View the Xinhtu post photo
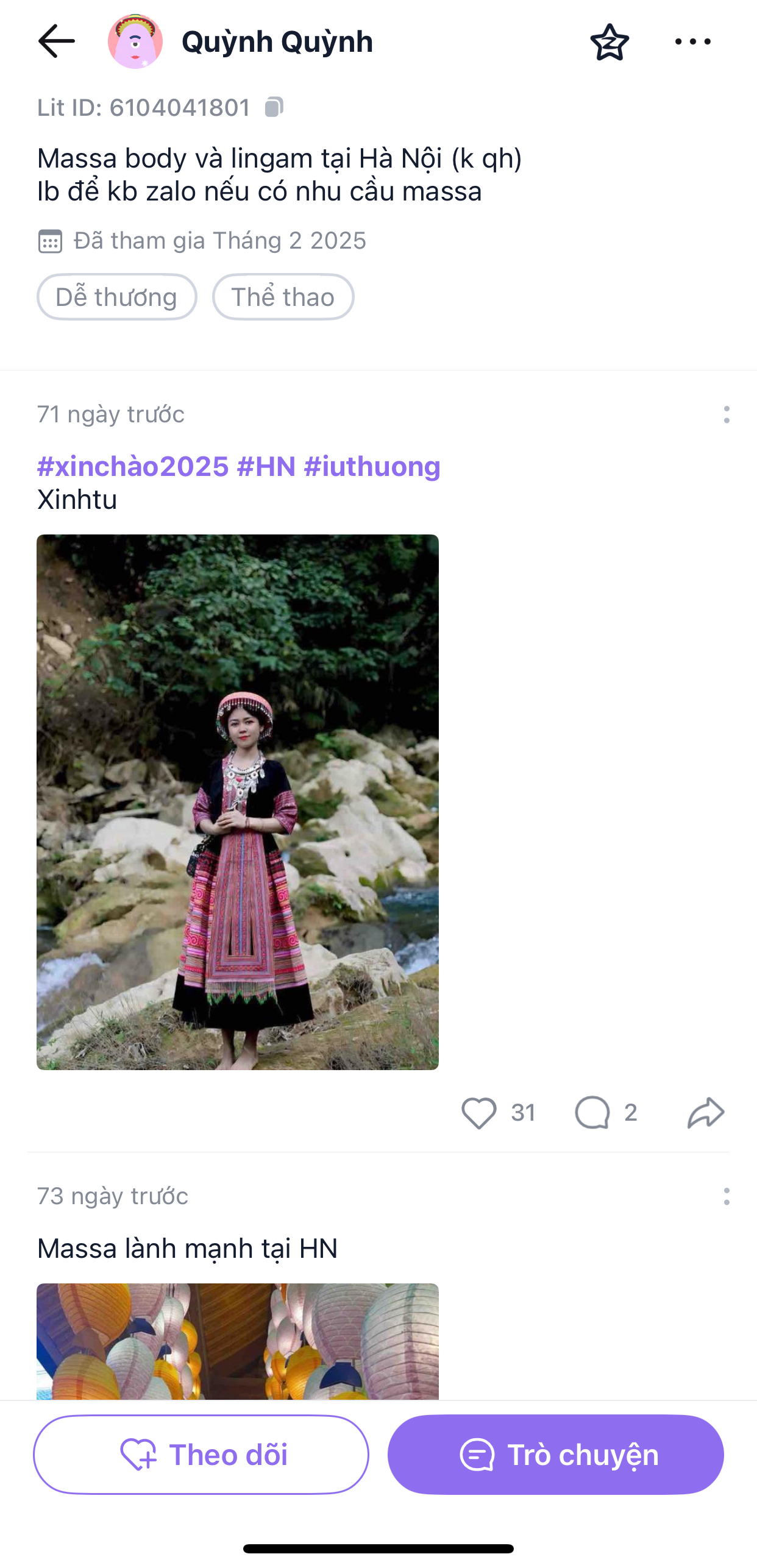The height and width of the screenshot is (1568, 757). point(237,801)
